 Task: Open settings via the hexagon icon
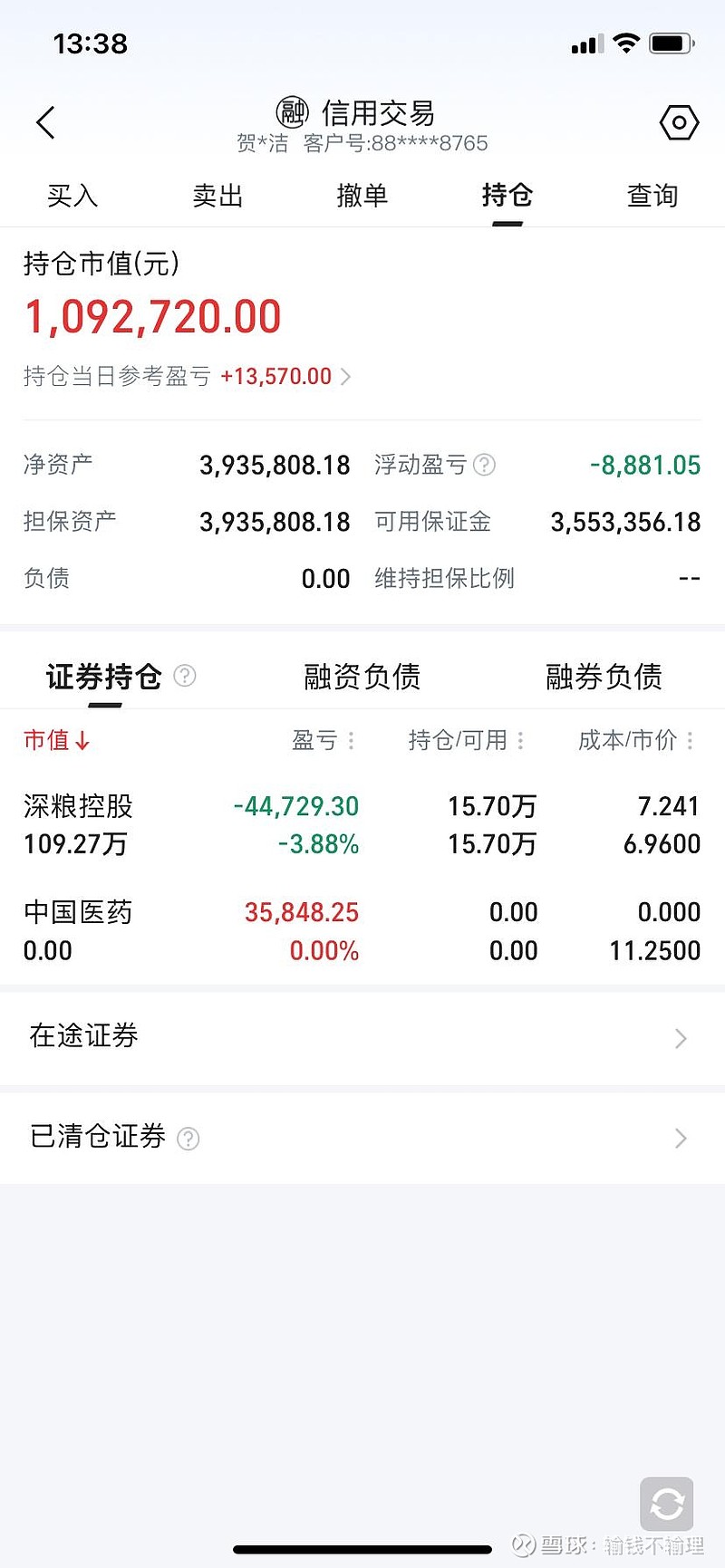[679, 122]
